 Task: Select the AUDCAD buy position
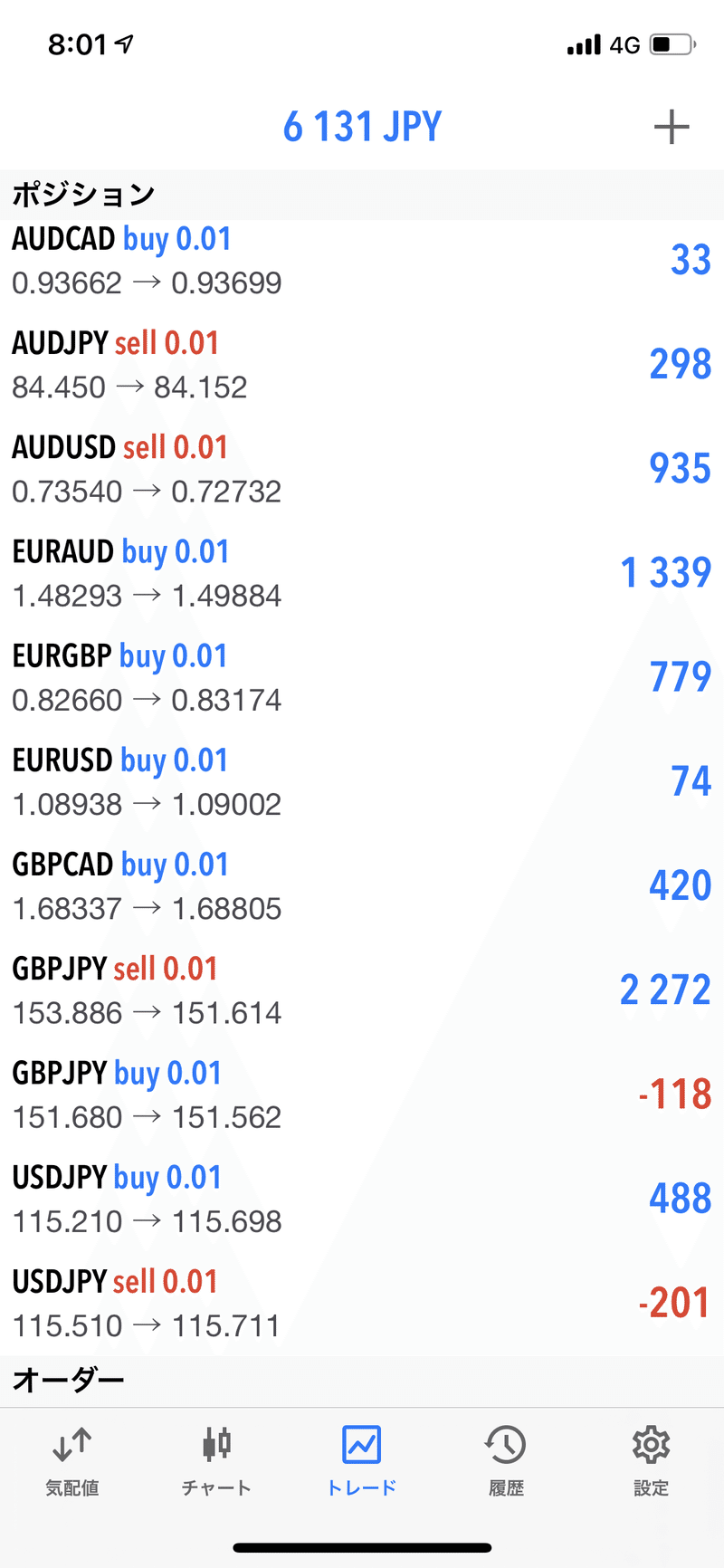[x=362, y=262]
